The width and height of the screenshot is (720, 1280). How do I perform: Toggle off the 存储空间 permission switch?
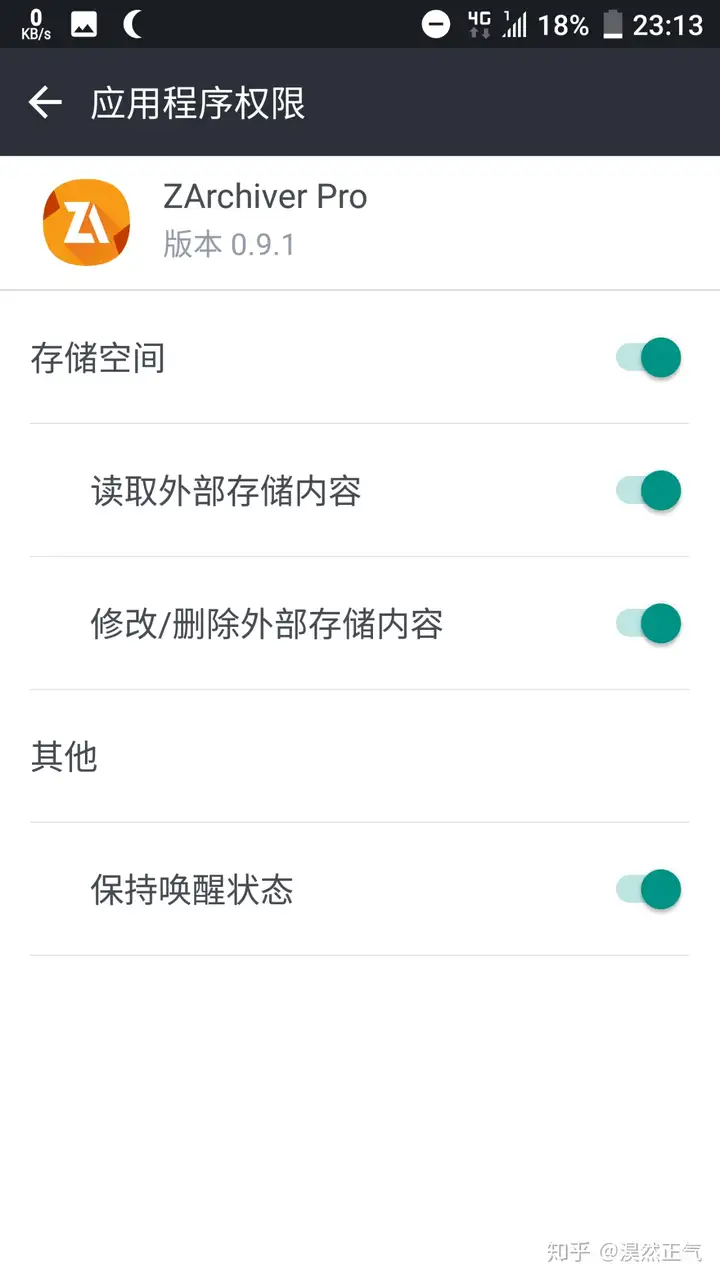648,357
